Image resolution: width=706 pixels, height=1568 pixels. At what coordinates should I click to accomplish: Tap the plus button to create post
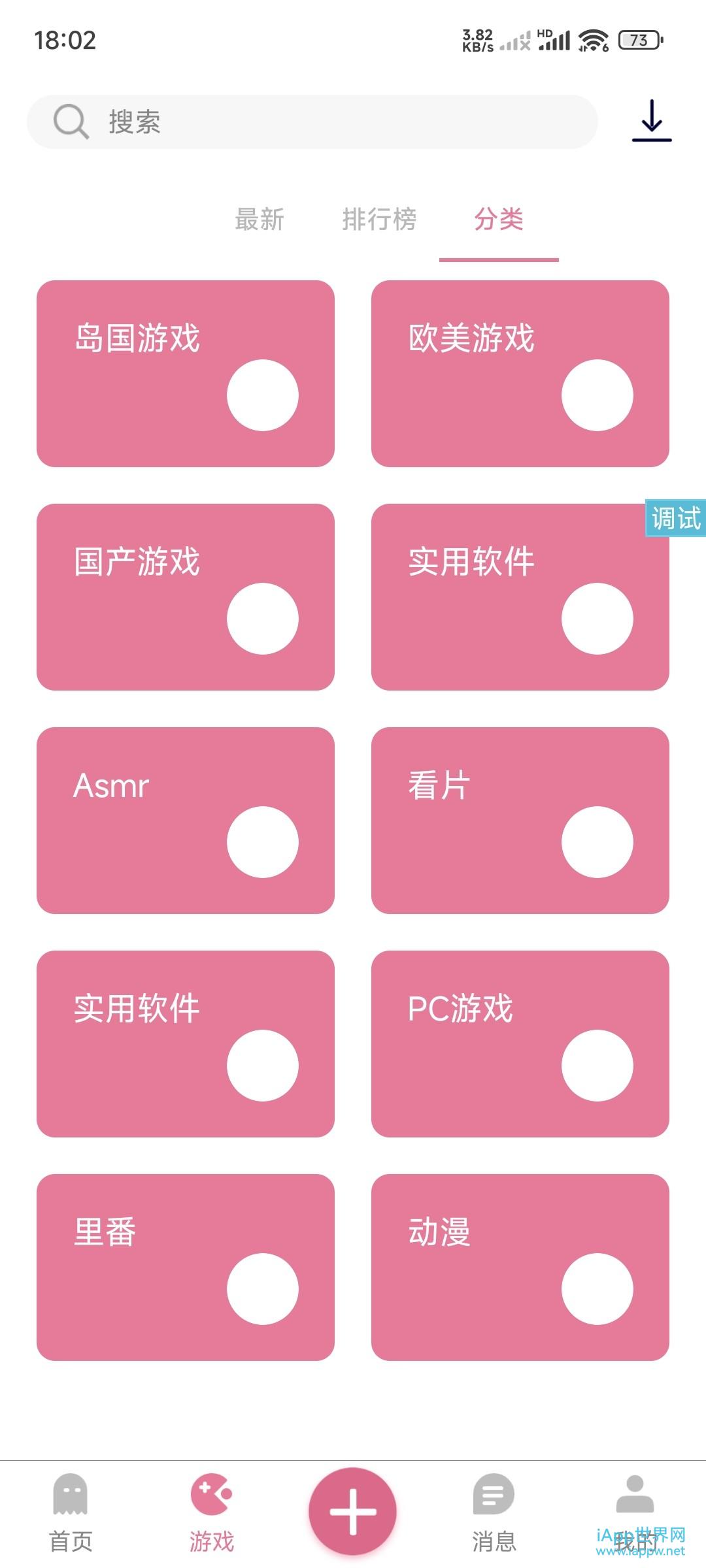point(353,1511)
